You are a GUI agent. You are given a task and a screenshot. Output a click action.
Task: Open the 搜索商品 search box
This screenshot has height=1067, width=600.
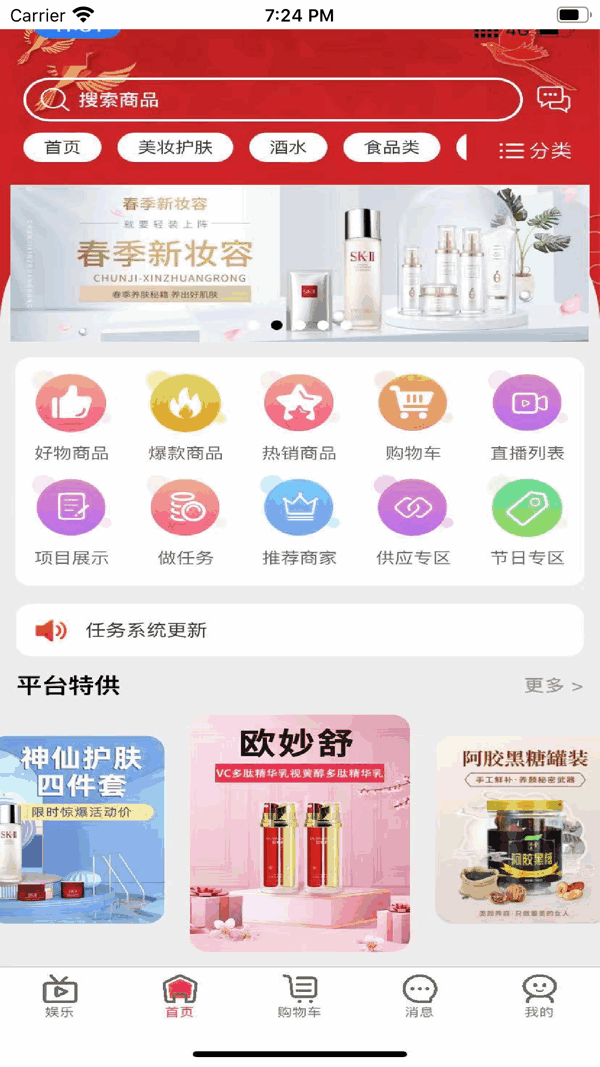coord(272,100)
